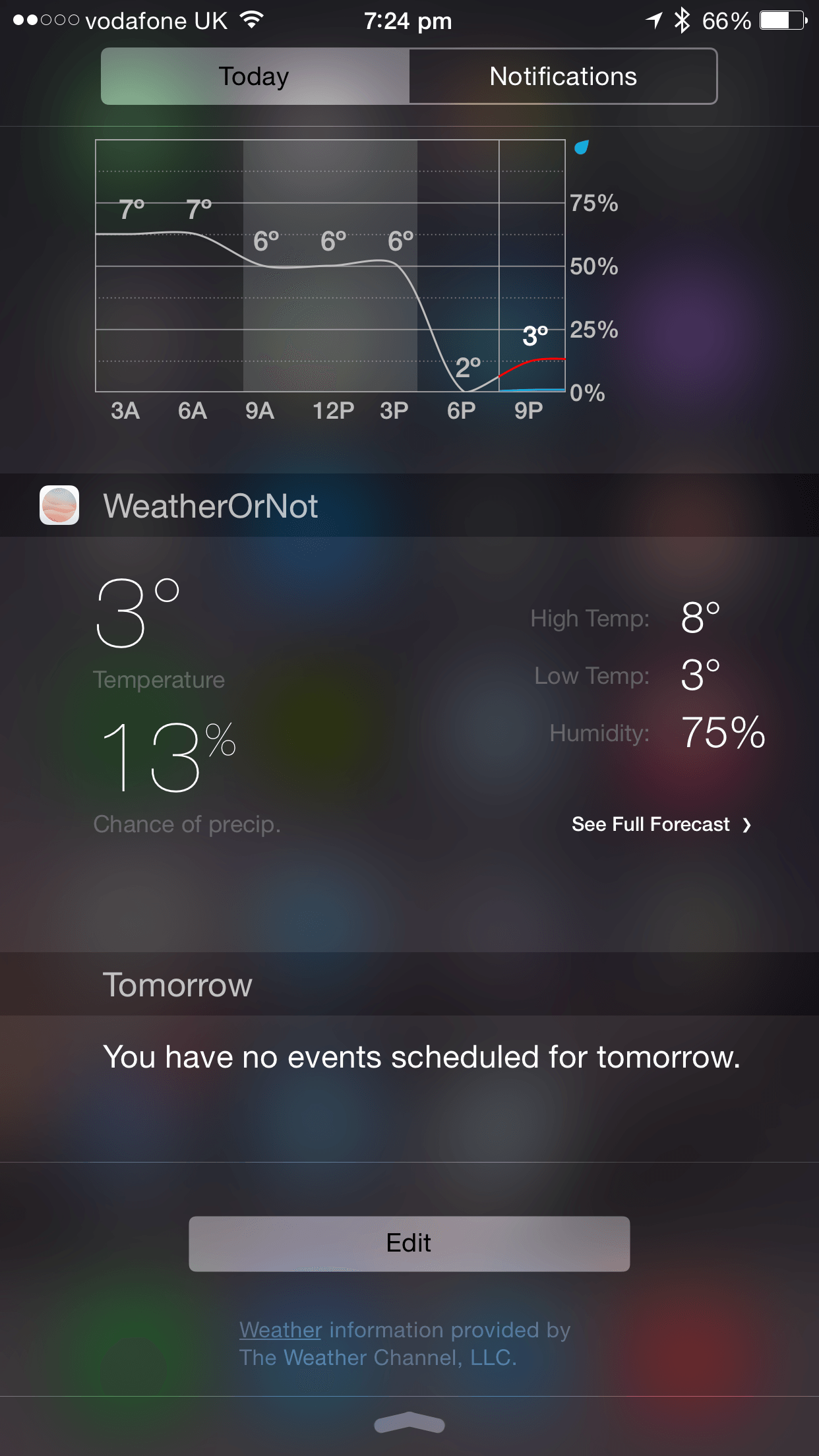The height and width of the screenshot is (1456, 819).
Task: Open See Full Forecast
Action: pyautogui.click(x=661, y=824)
